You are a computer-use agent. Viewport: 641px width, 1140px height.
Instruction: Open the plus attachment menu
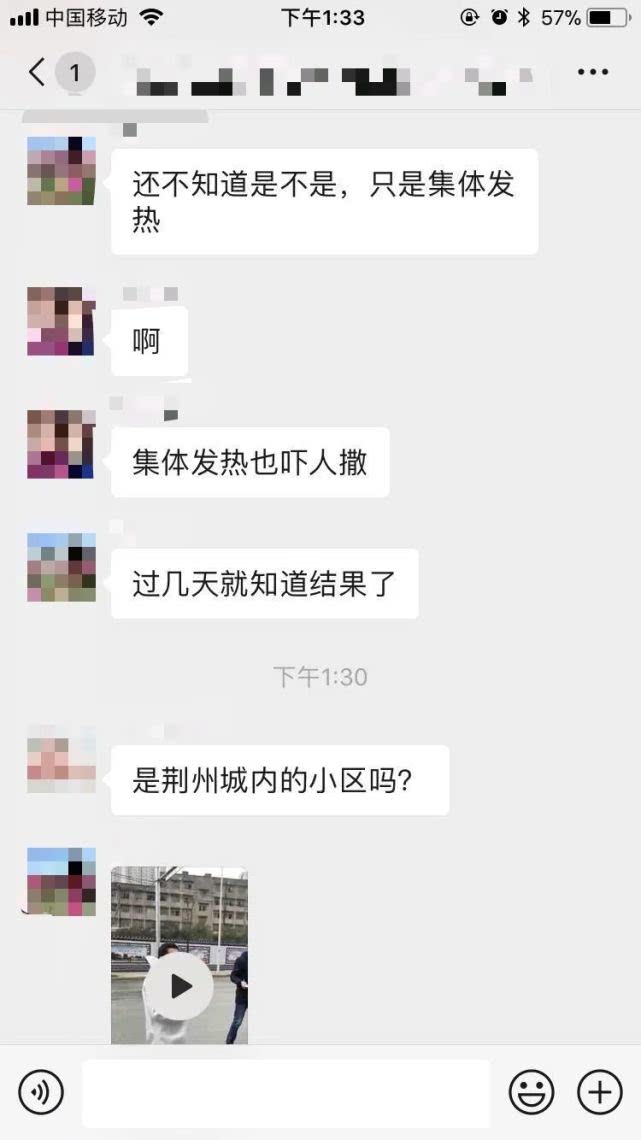pos(599,1092)
